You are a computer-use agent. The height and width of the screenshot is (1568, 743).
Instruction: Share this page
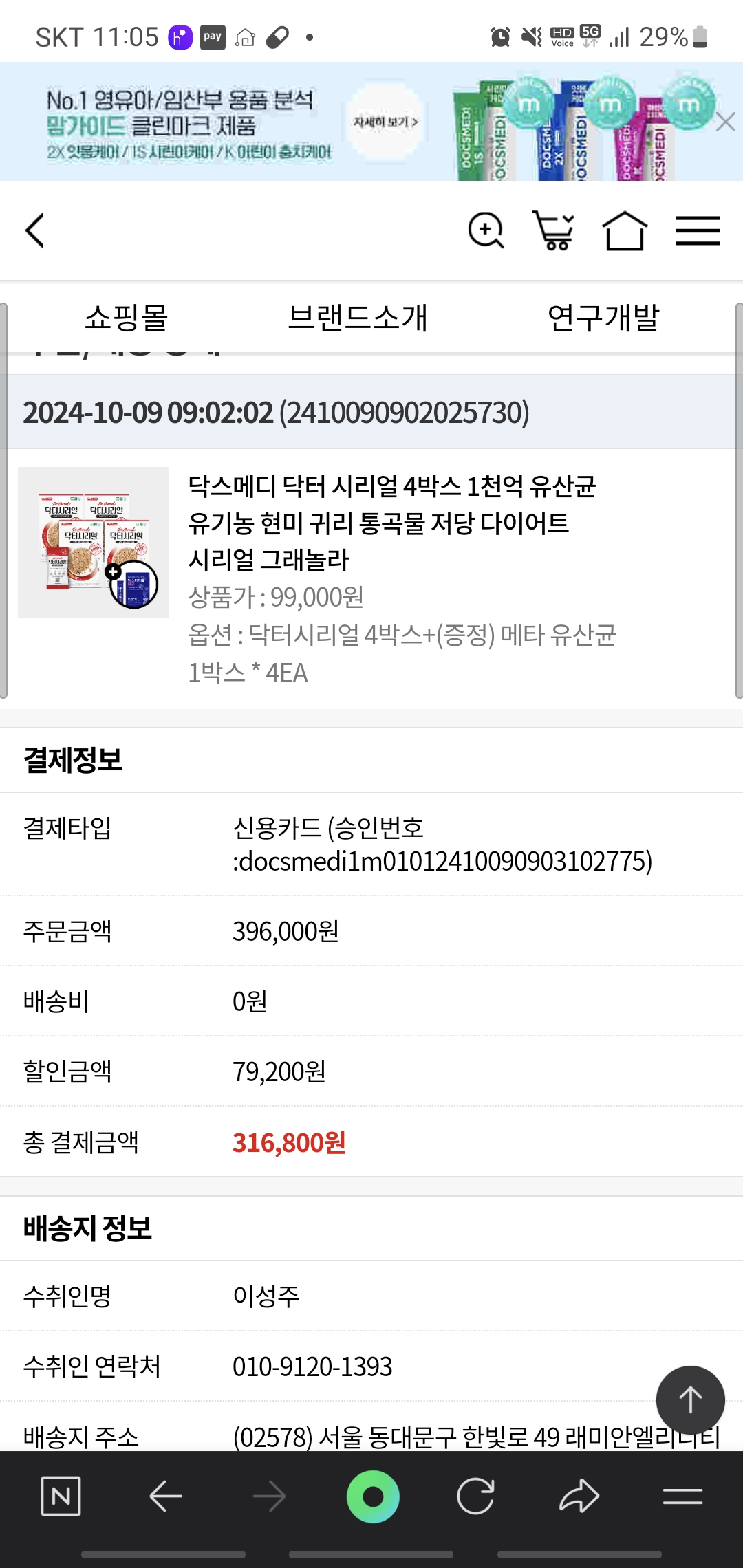(x=579, y=1496)
